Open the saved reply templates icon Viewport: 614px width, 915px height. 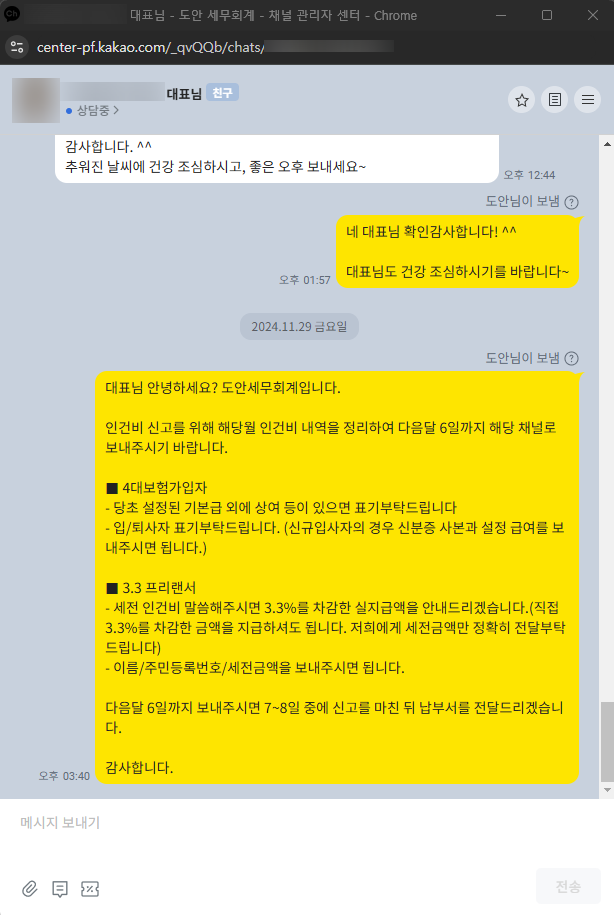(60, 888)
